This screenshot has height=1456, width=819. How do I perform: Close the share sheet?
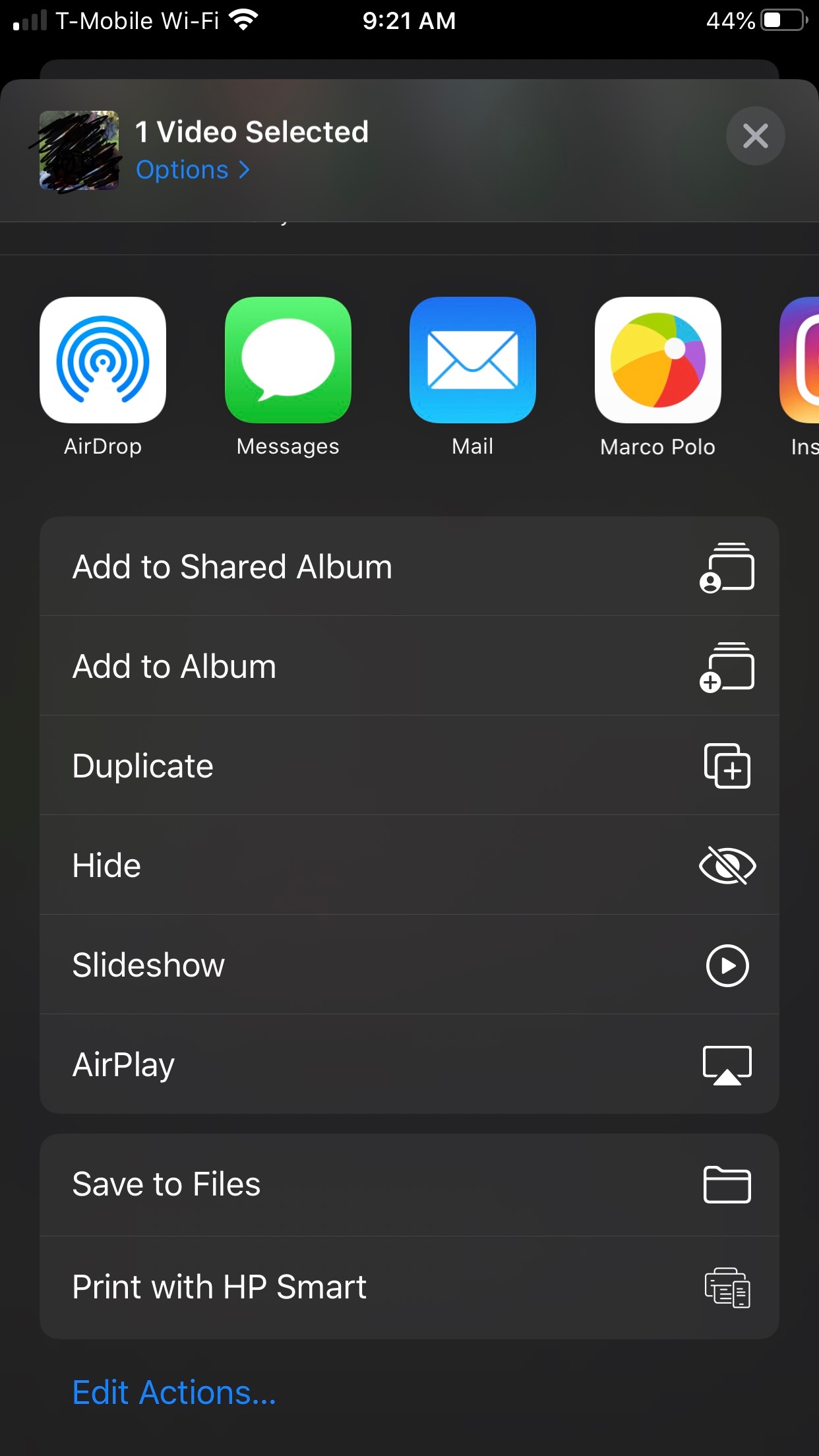tap(755, 136)
